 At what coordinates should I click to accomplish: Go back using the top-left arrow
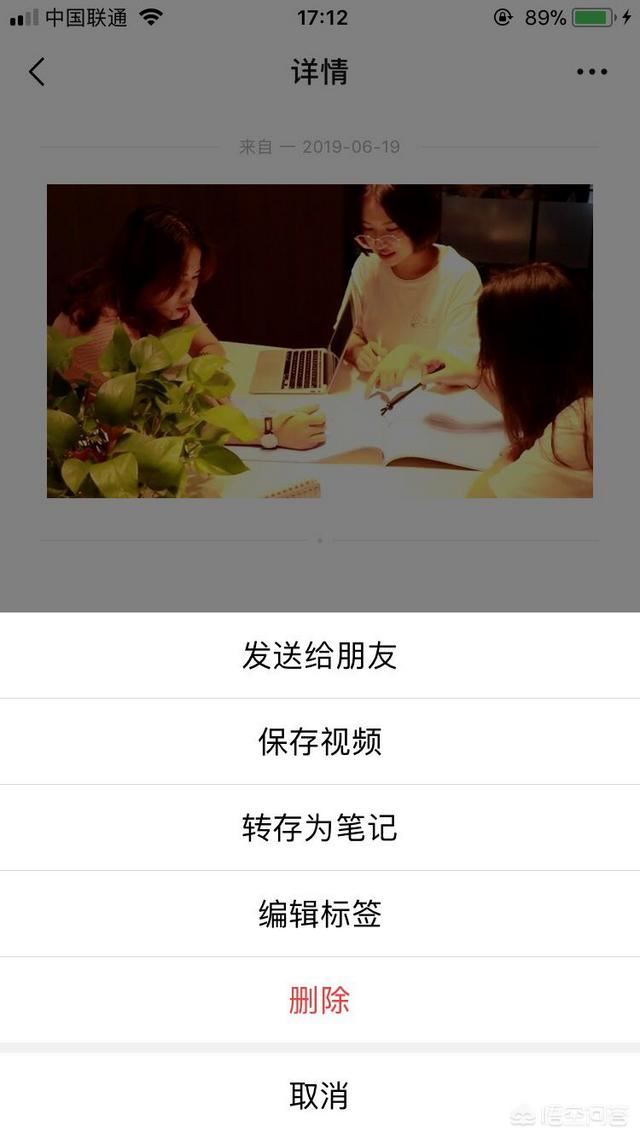click(37, 72)
